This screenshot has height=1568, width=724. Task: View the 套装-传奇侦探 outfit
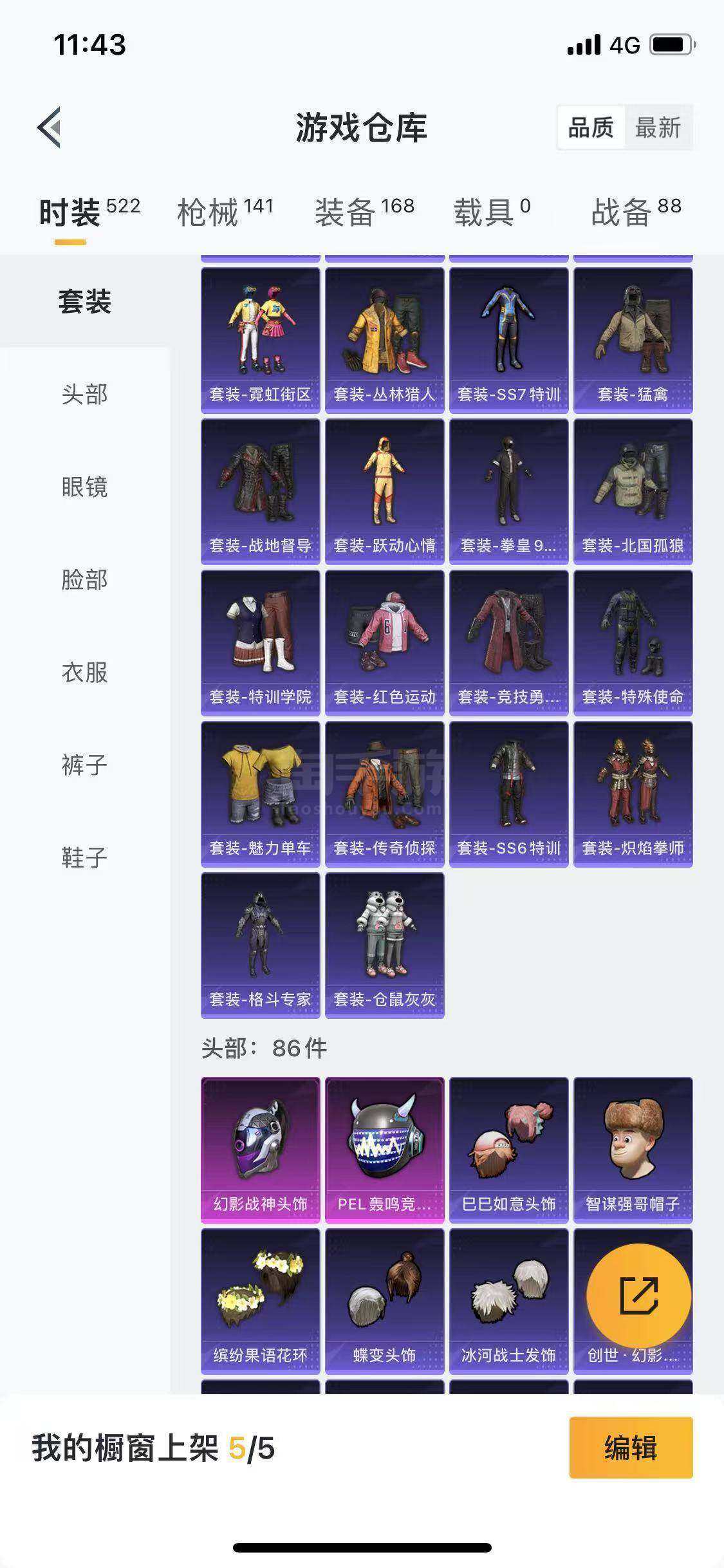tap(385, 794)
